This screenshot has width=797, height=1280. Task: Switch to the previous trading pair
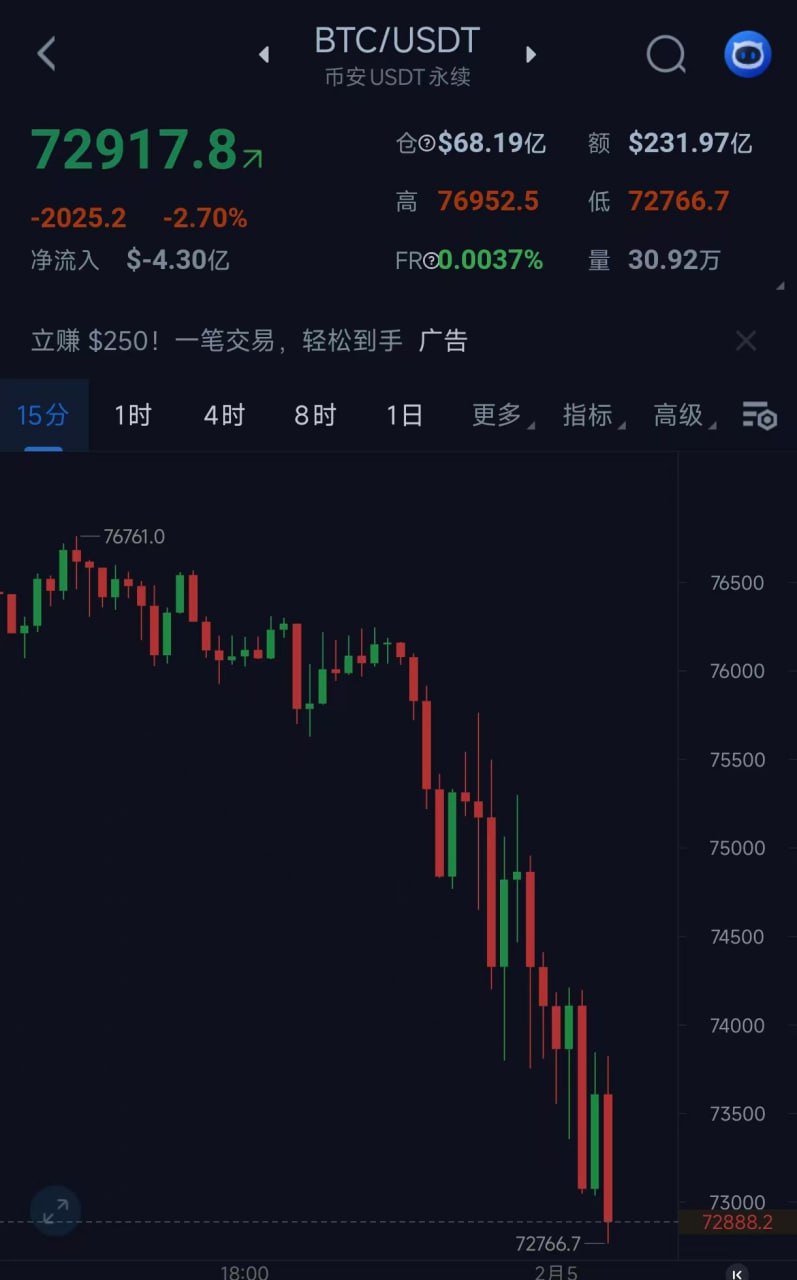264,54
